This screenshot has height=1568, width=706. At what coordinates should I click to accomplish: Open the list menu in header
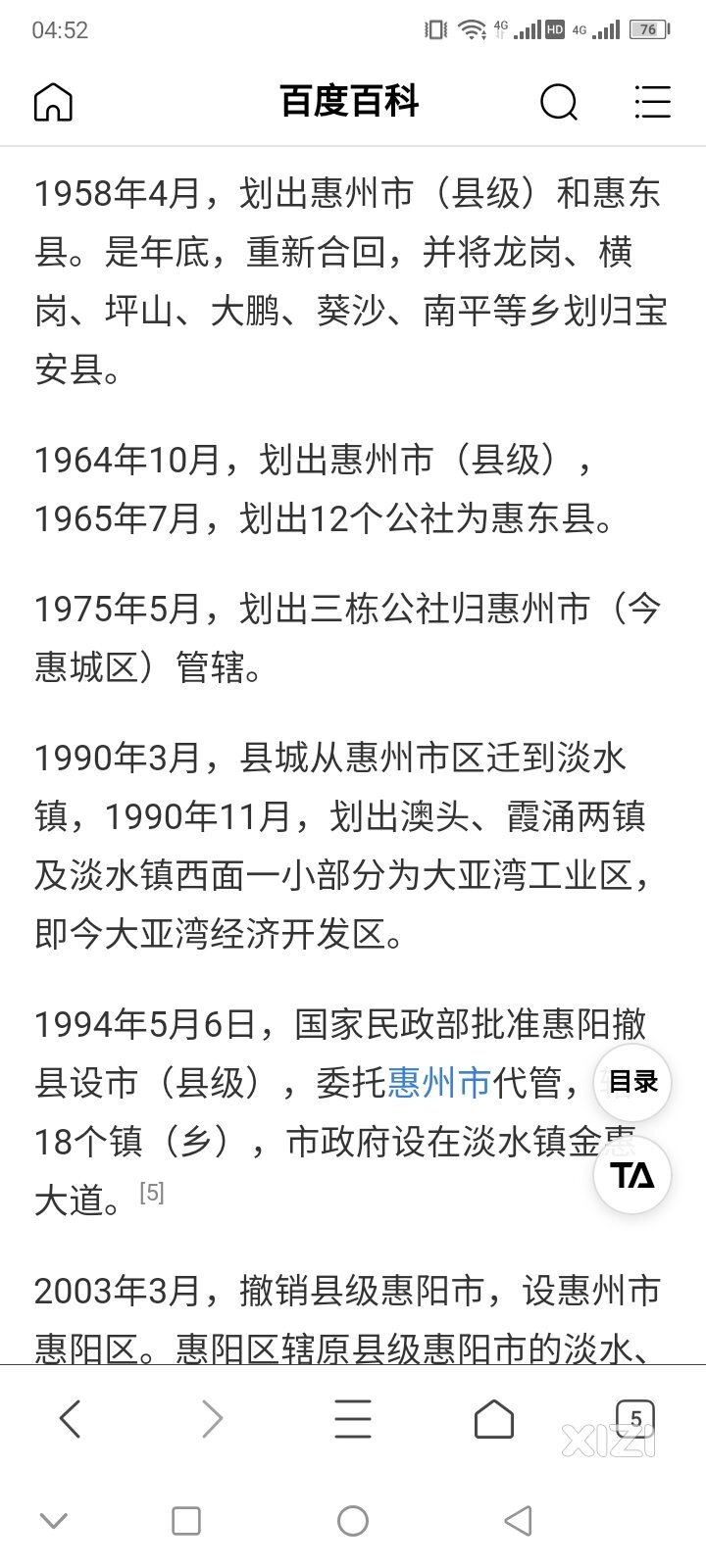[652, 101]
